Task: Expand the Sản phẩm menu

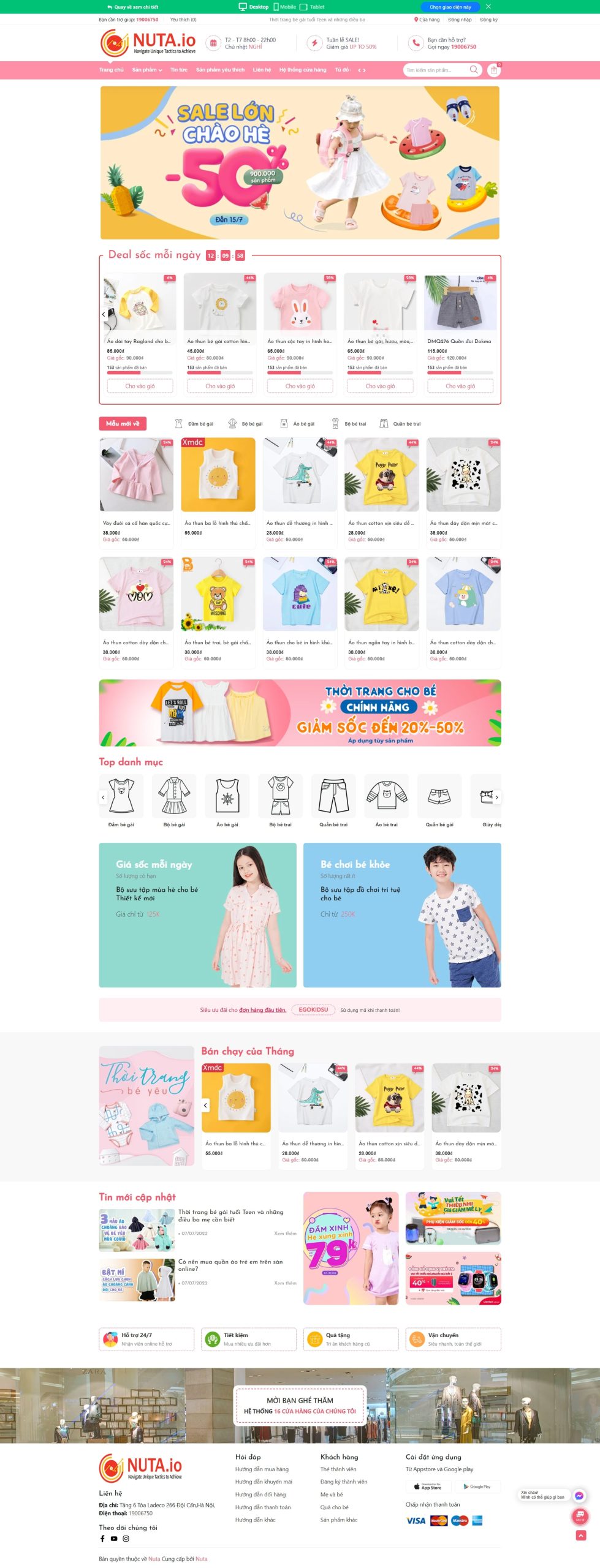Action: (x=147, y=70)
